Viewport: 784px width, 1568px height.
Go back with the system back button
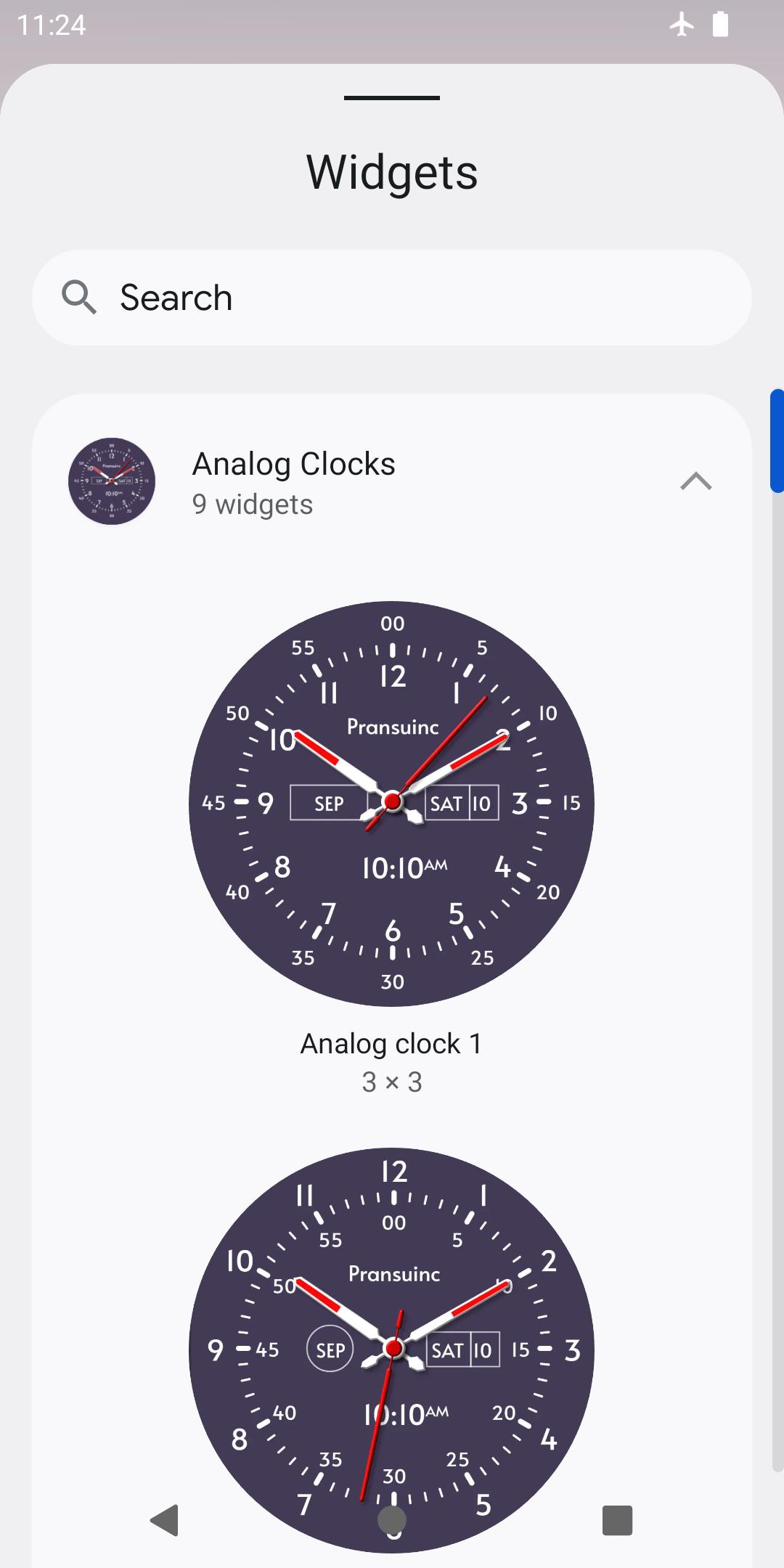165,1520
